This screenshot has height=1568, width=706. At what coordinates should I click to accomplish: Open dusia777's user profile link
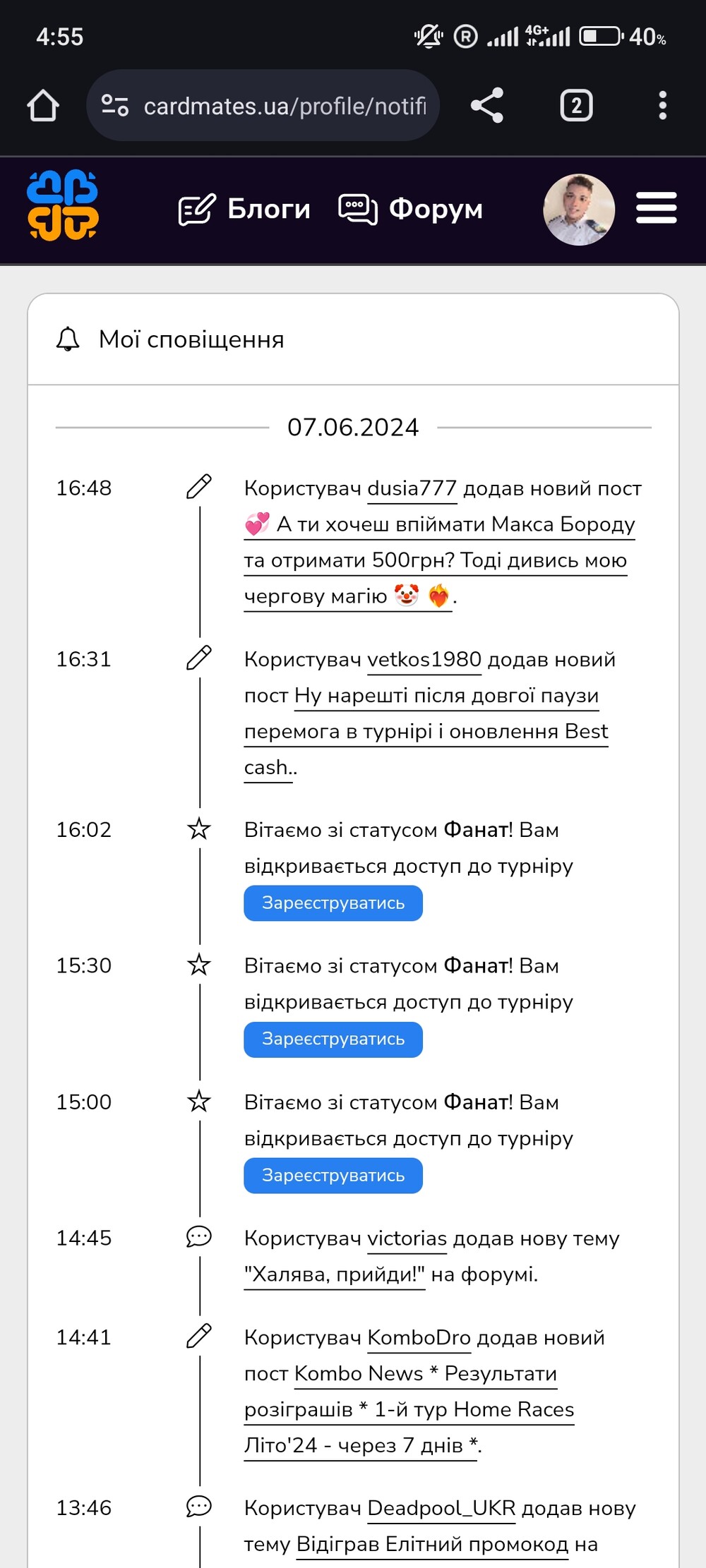[412, 488]
